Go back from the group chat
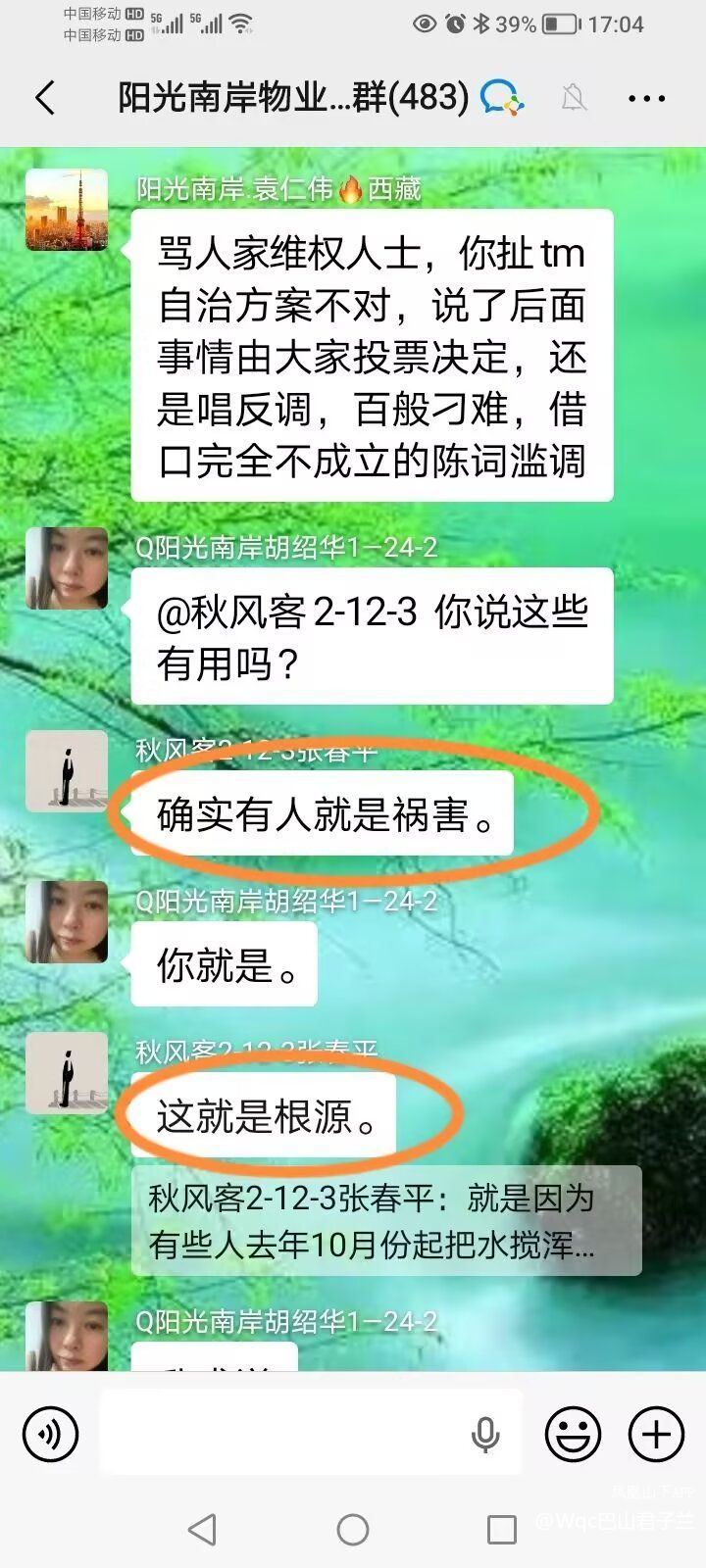 45,98
